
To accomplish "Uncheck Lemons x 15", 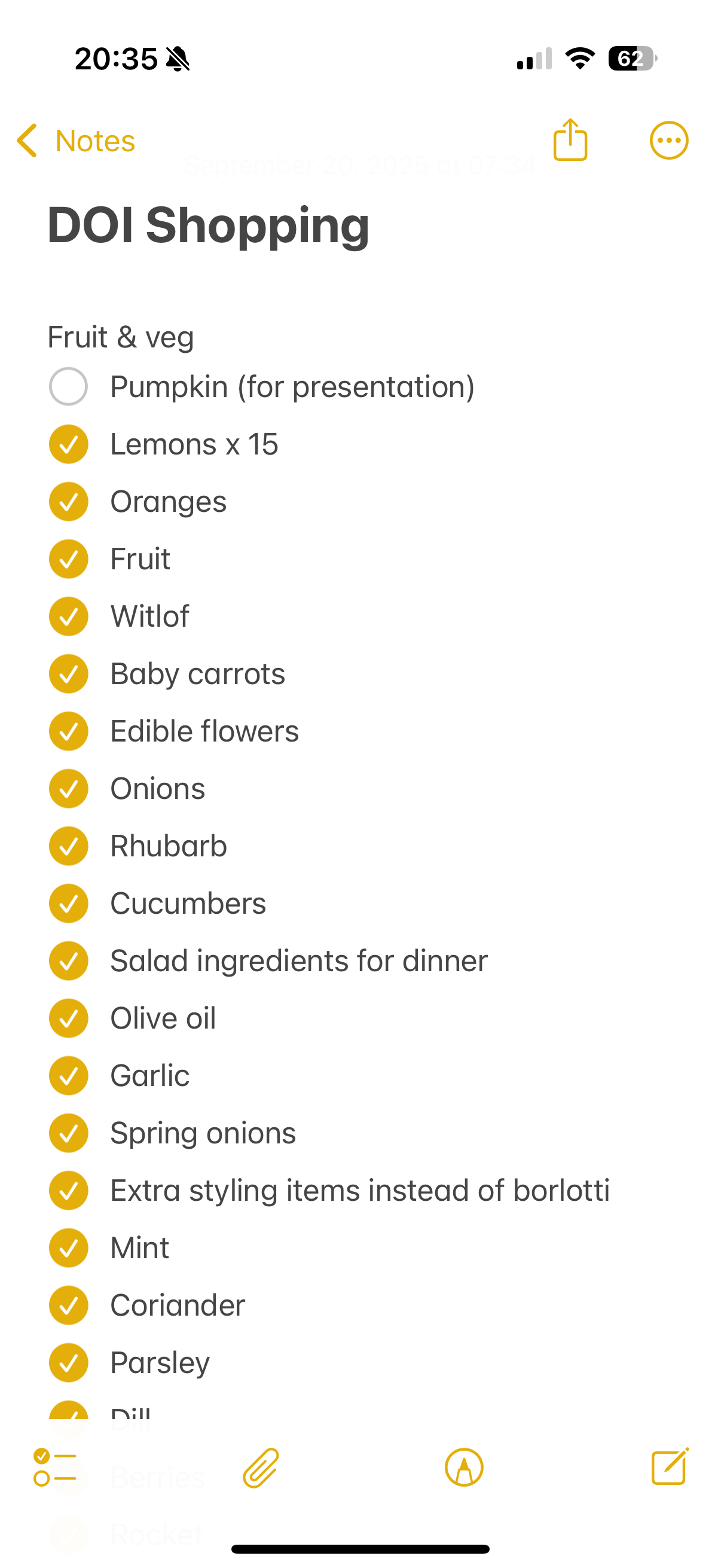I will click(68, 444).
